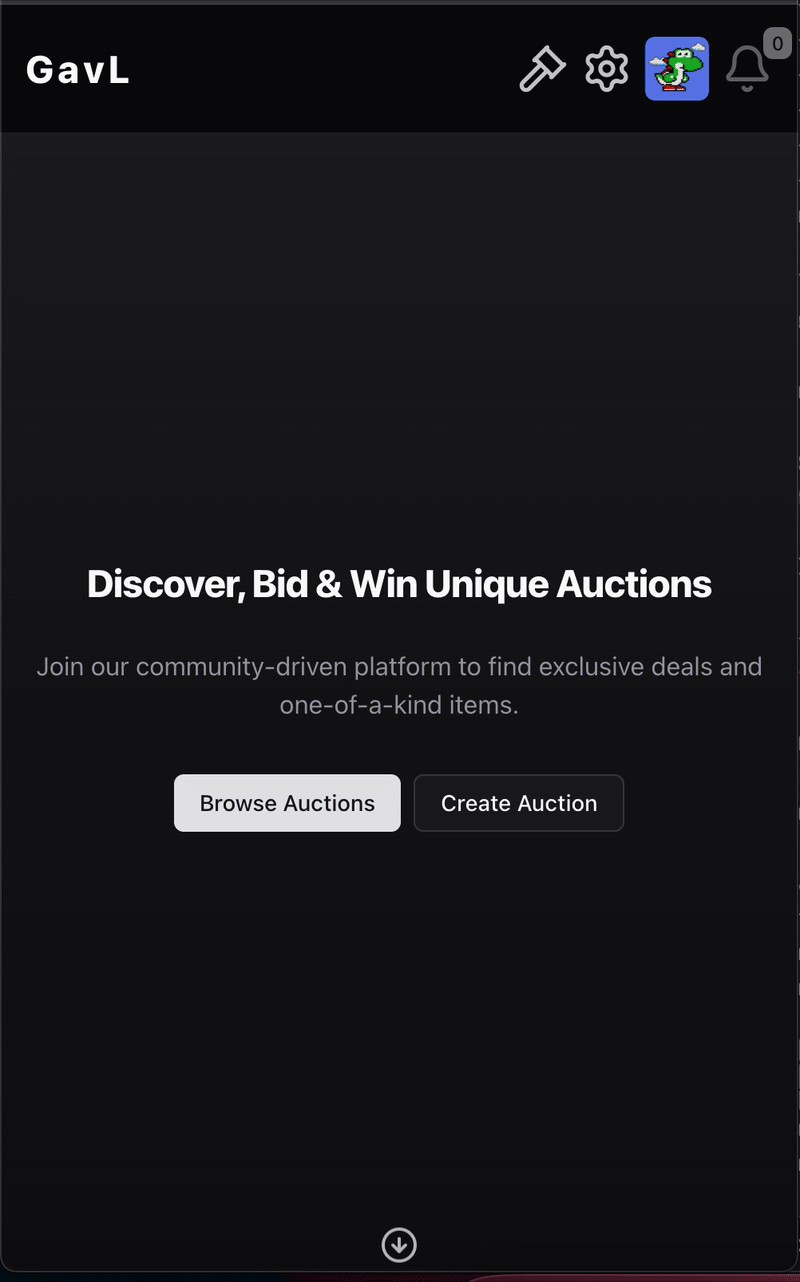Tap the down arrow circle icon
800x1282 pixels.
399,1245
